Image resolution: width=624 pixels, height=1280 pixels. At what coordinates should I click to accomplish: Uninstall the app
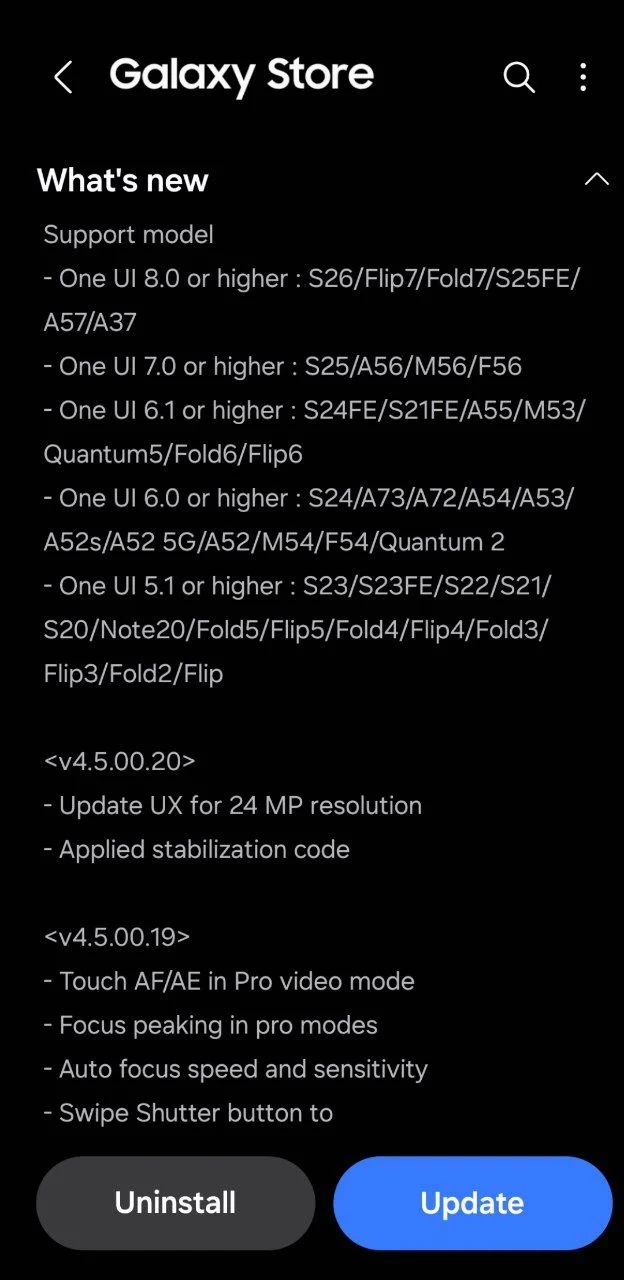click(175, 1203)
